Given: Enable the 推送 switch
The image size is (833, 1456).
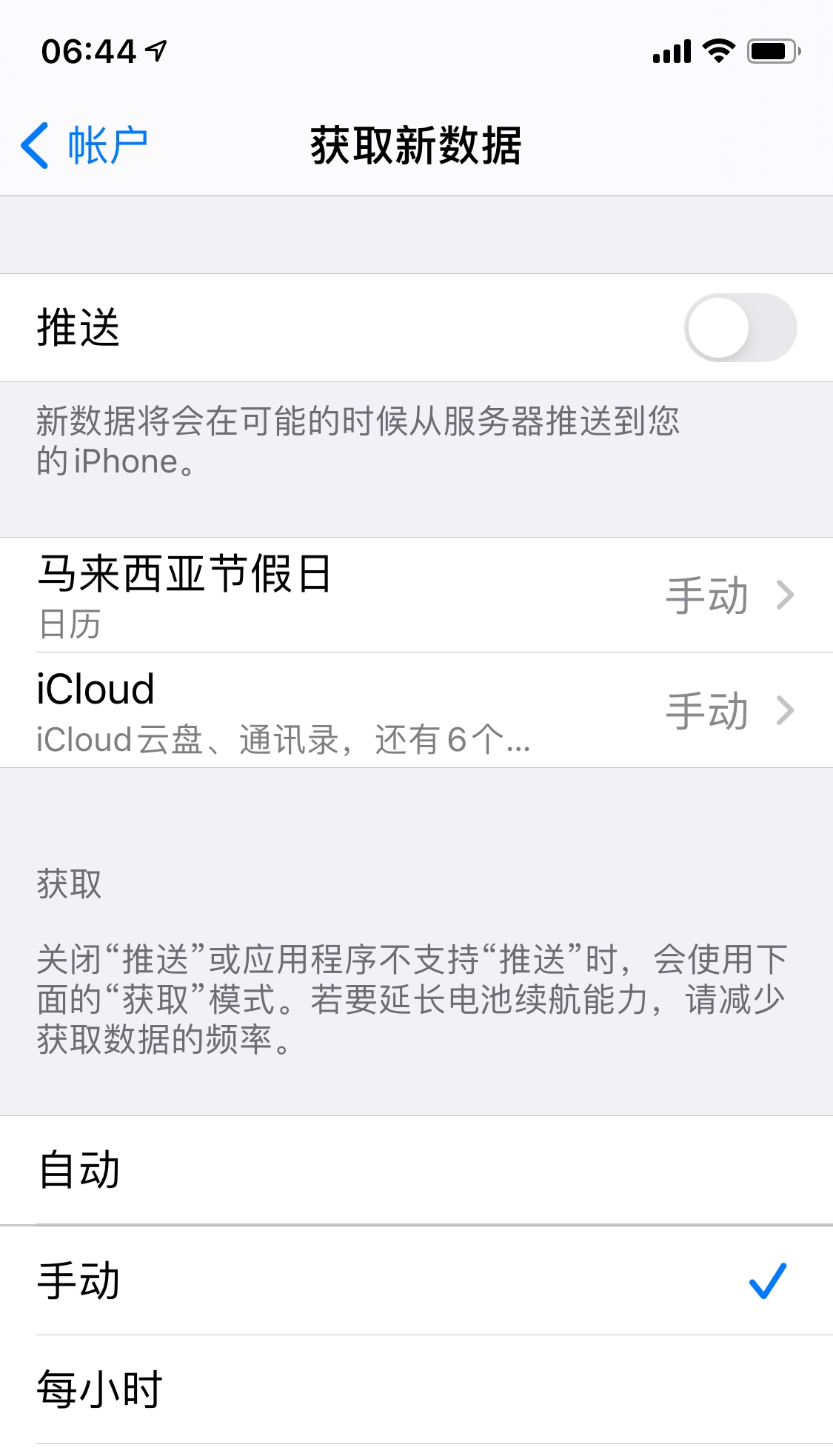Looking at the screenshot, I should click(740, 327).
